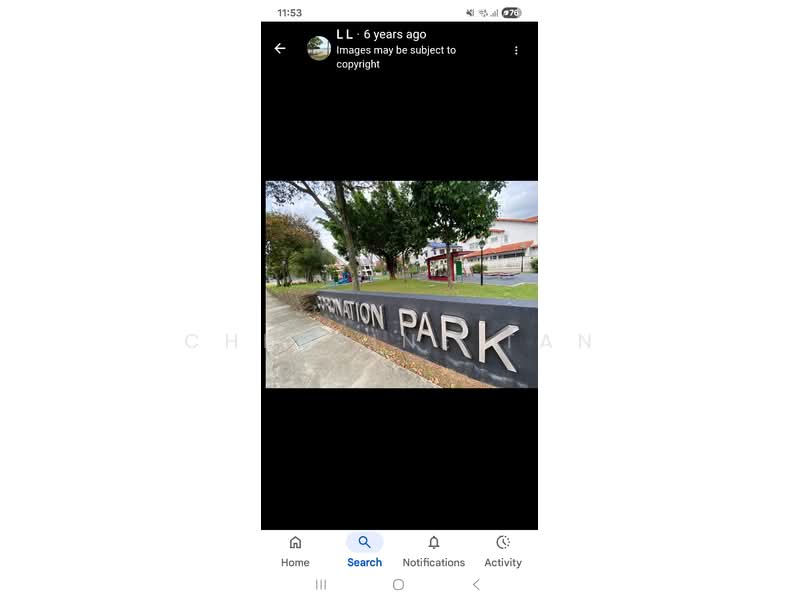This screenshot has height=600, width=800.
Task: Open the three-dot overflow menu
Action: click(516, 50)
